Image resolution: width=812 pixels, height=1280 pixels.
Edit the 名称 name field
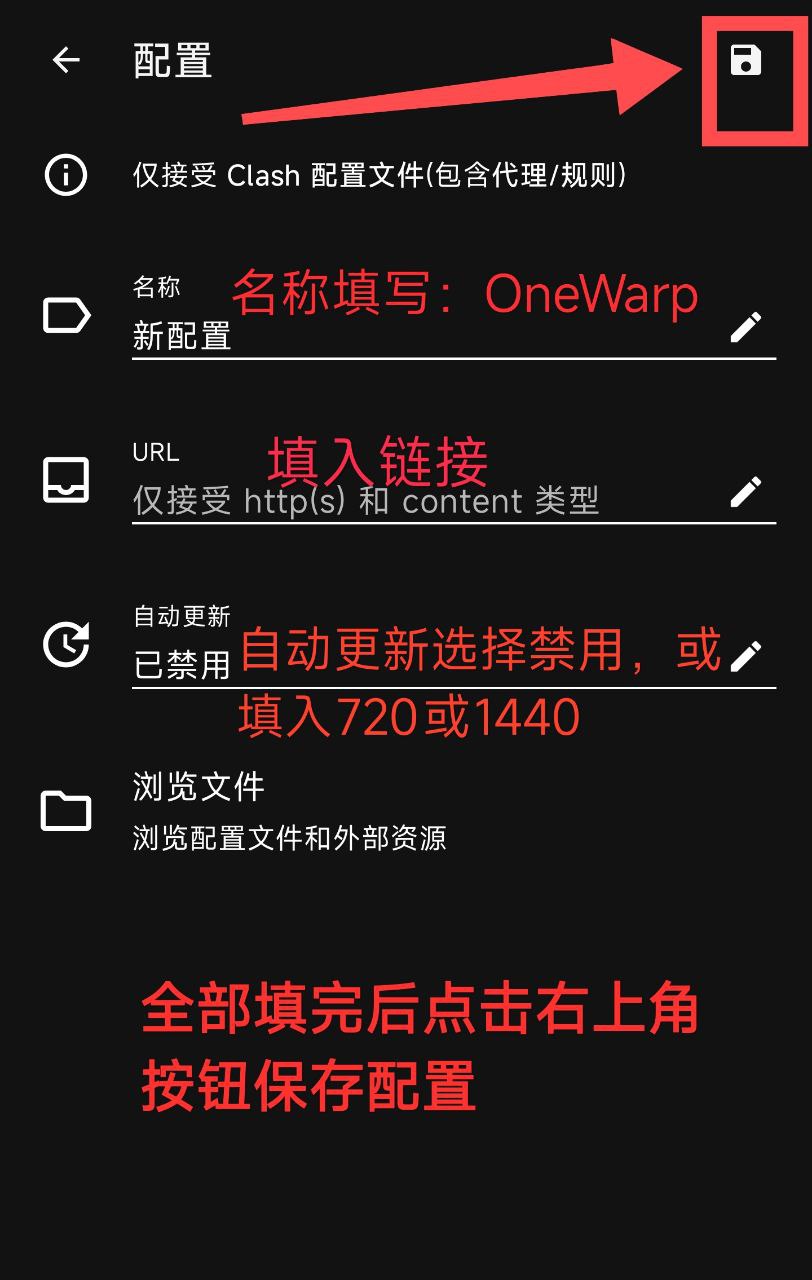coord(745,327)
